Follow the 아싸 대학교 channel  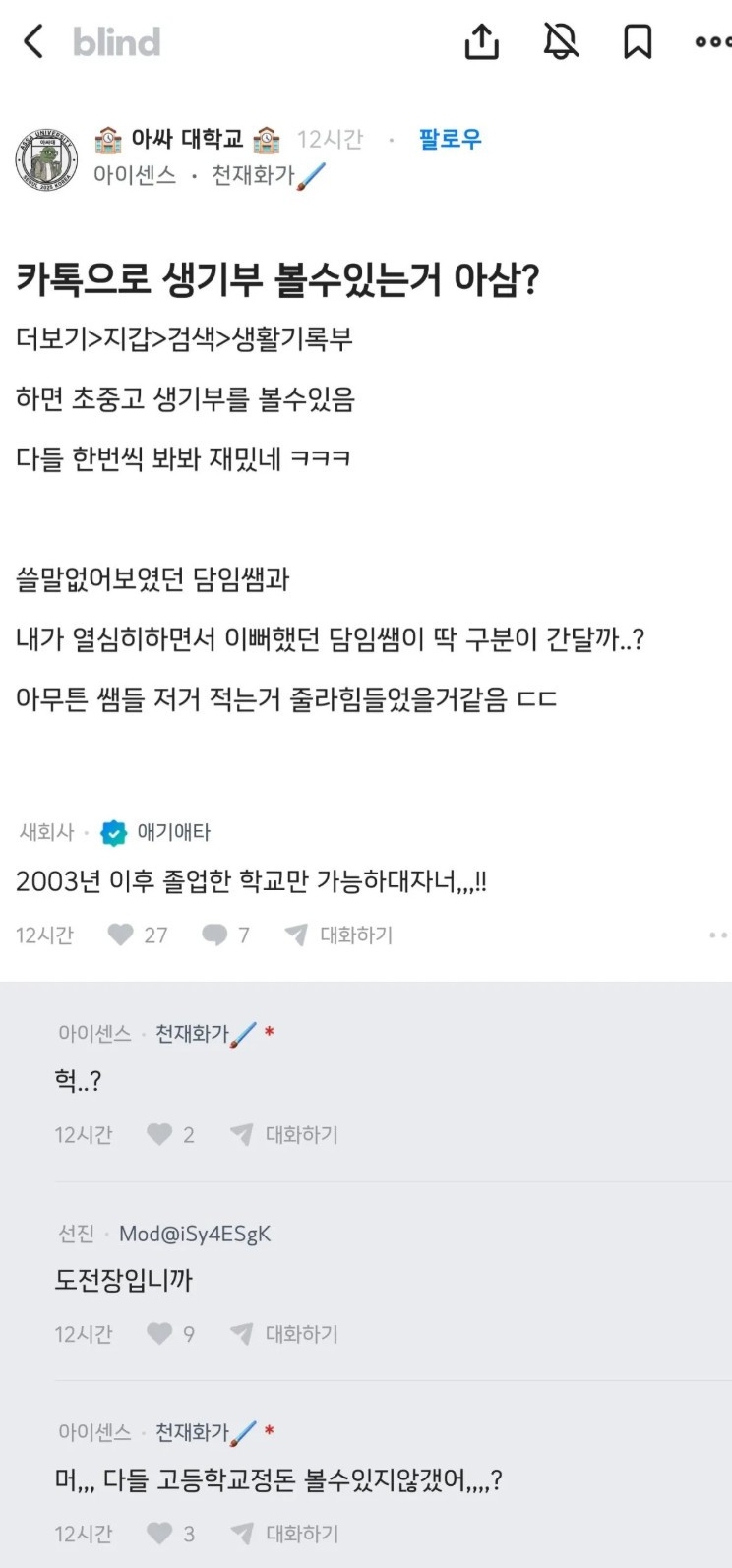point(450,139)
